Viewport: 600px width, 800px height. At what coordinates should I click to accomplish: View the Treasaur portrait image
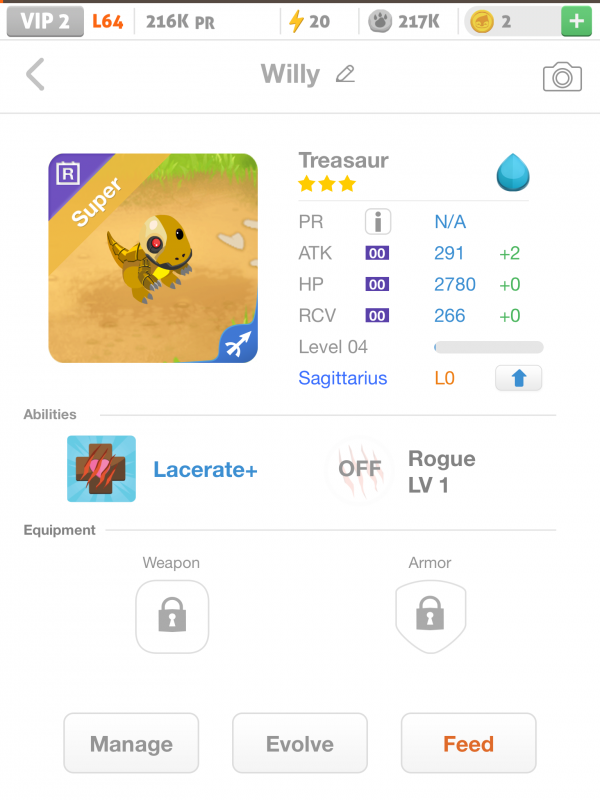pyautogui.click(x=153, y=258)
